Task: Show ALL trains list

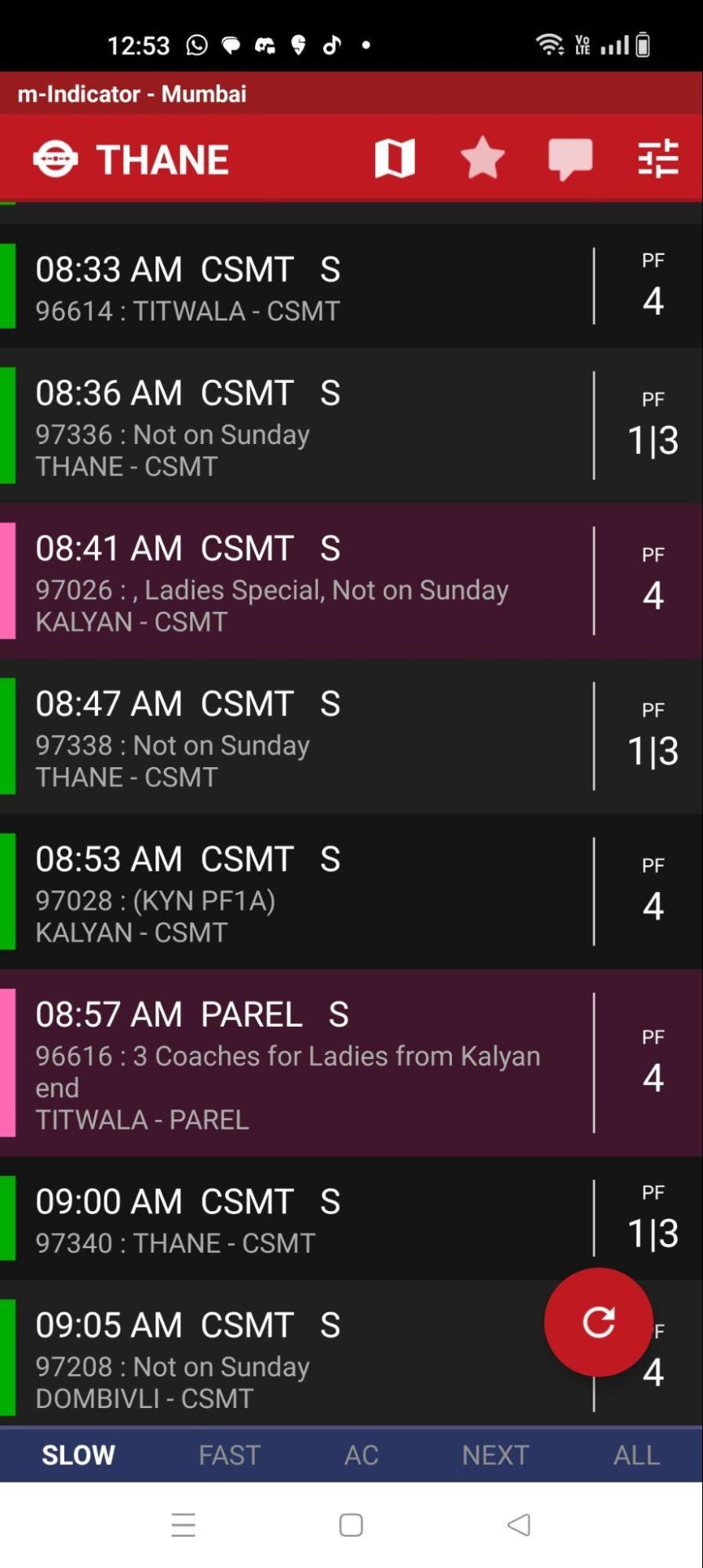Action: [x=634, y=1455]
